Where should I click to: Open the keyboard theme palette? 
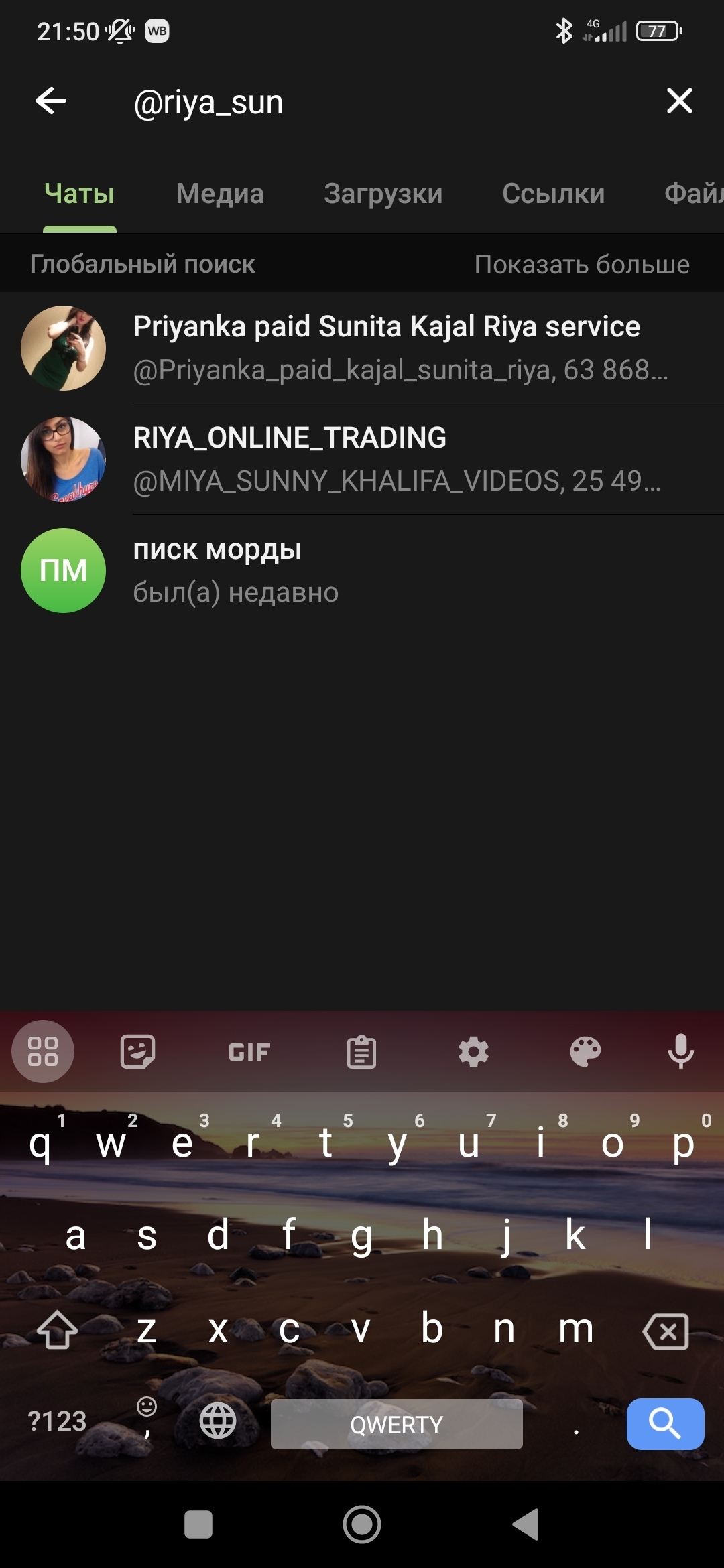pos(585,1052)
